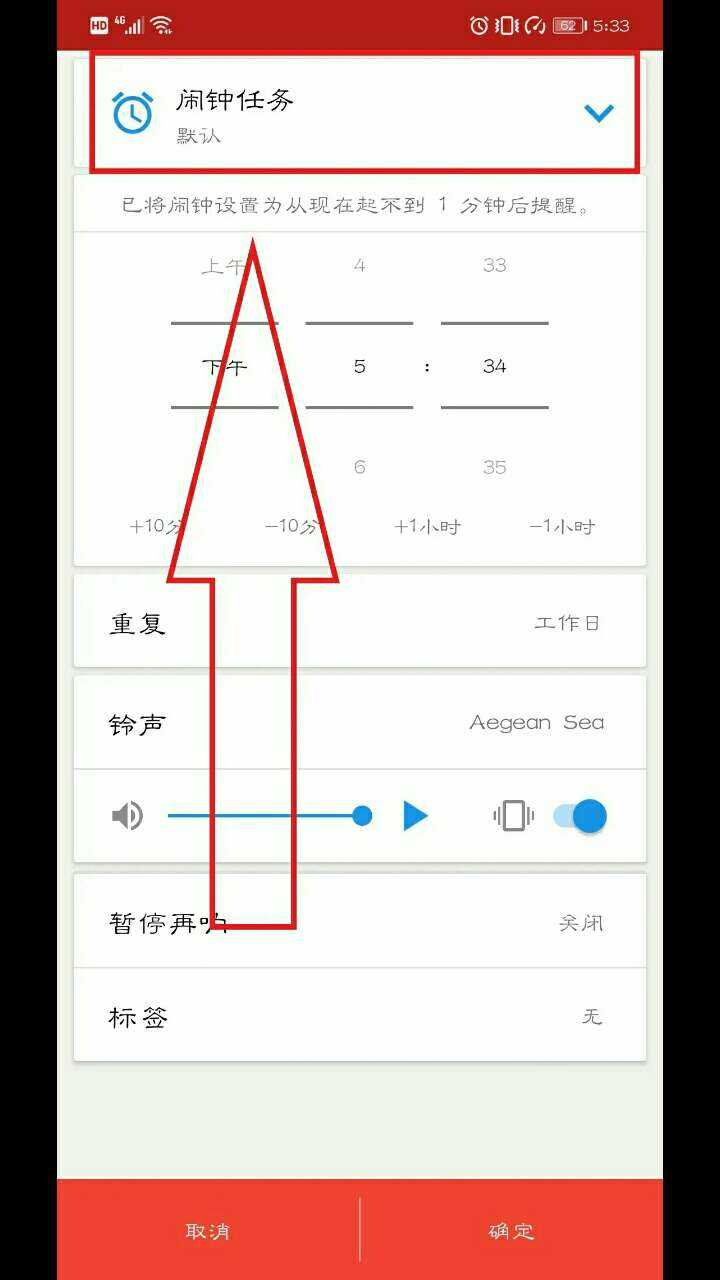Select minute 35 in the picker
This screenshot has width=720, height=1280.
pyautogui.click(x=494, y=467)
